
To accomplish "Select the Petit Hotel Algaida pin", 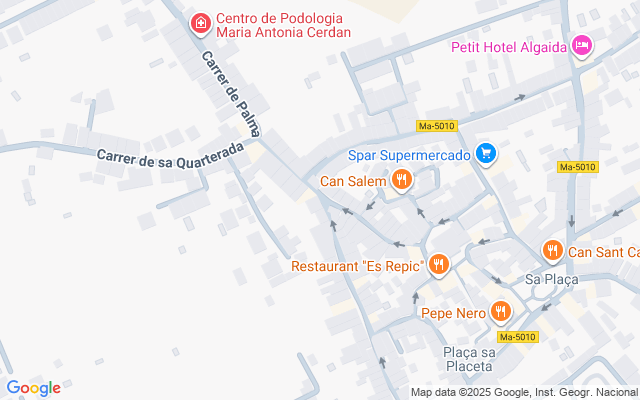I will tap(582, 45).
